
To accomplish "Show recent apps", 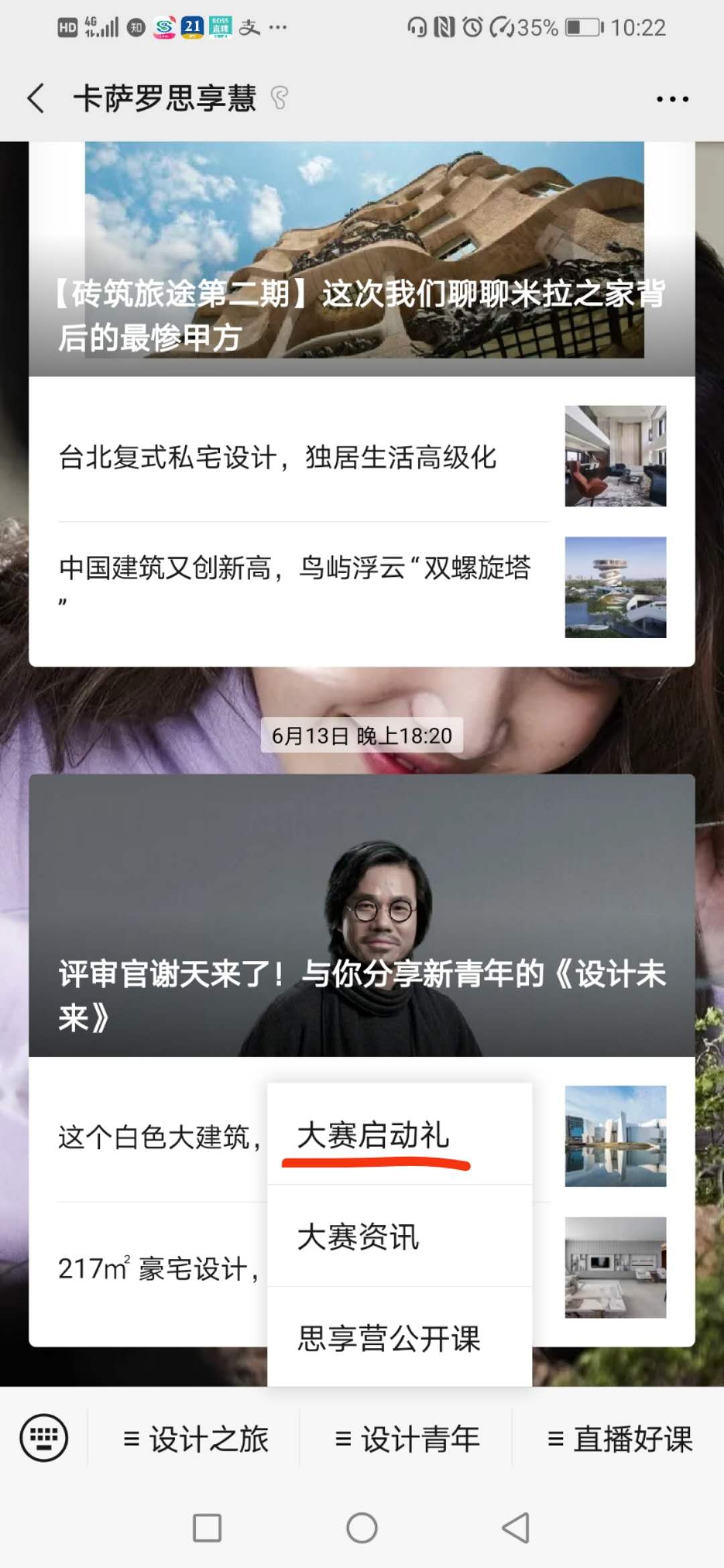I will point(207,1528).
